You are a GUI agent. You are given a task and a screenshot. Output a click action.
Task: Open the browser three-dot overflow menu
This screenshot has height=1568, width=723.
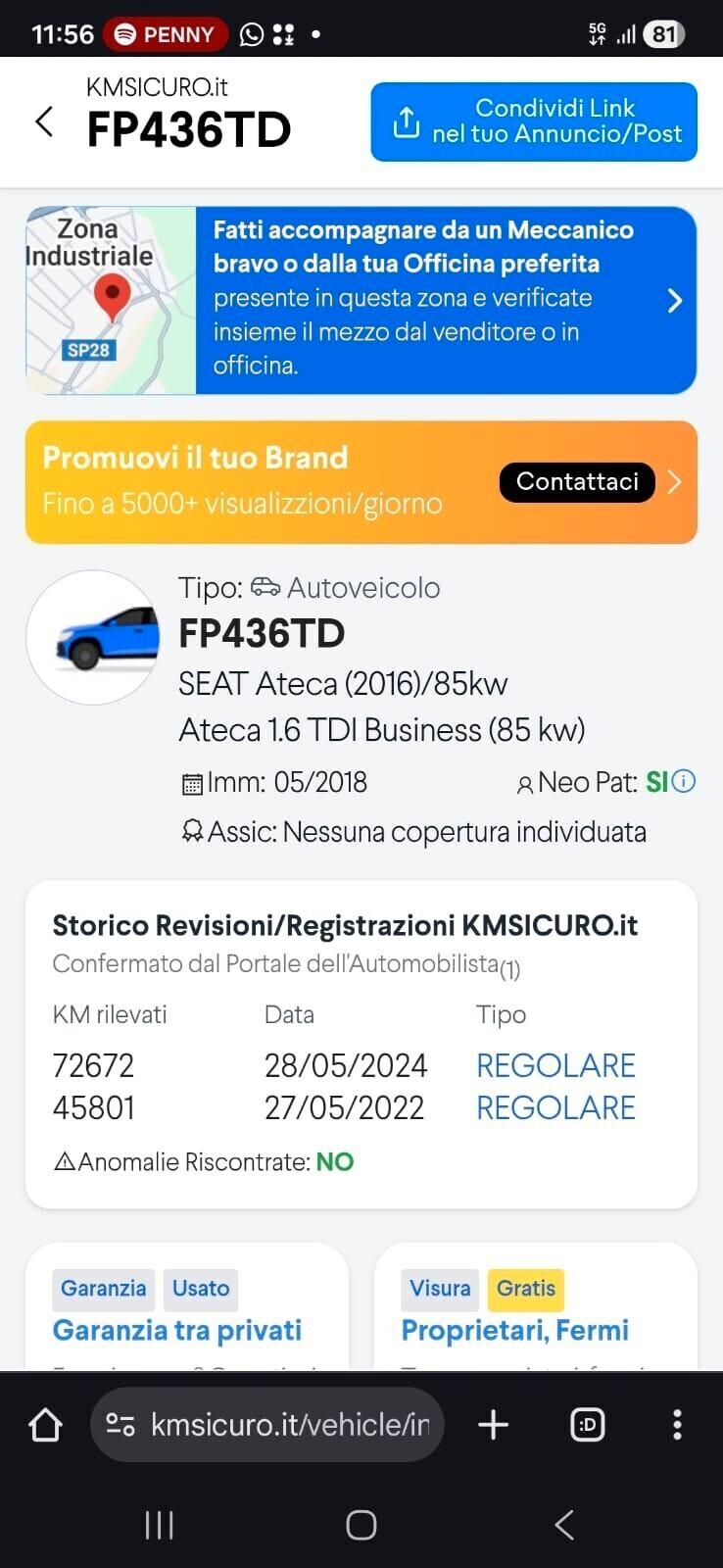(676, 1424)
